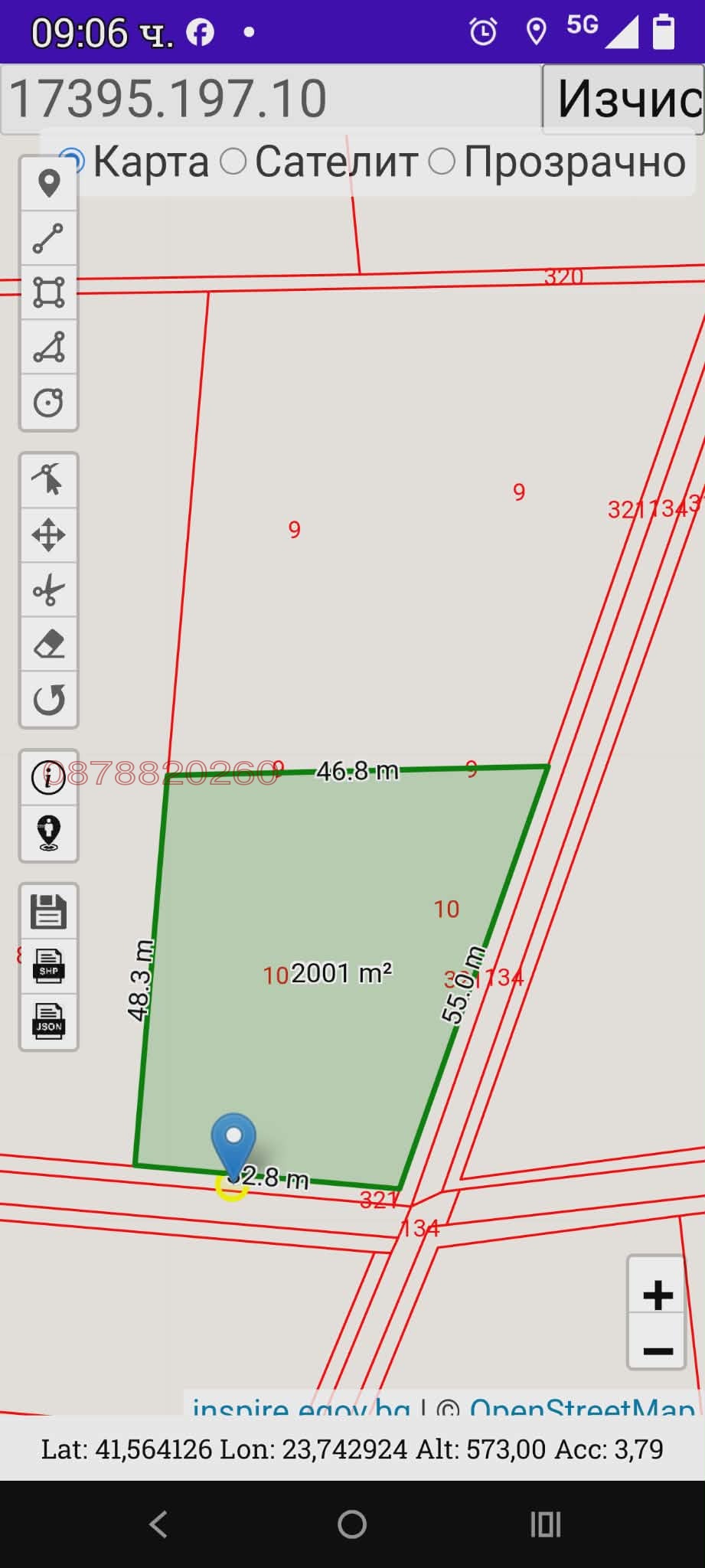705x1568 pixels.
Task: Select the Карта radio option
Action: 73,162
